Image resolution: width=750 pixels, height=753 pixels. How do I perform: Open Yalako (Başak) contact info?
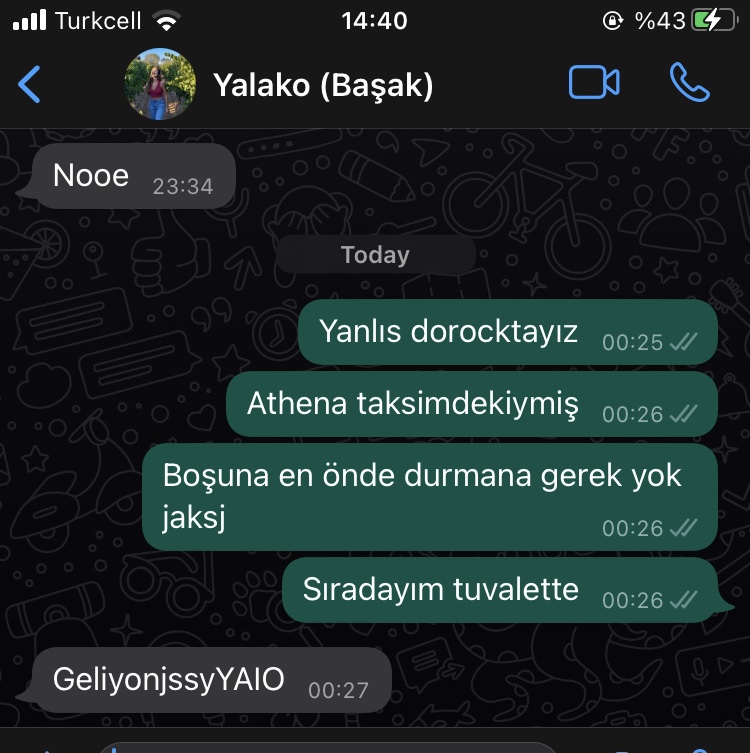click(x=323, y=86)
